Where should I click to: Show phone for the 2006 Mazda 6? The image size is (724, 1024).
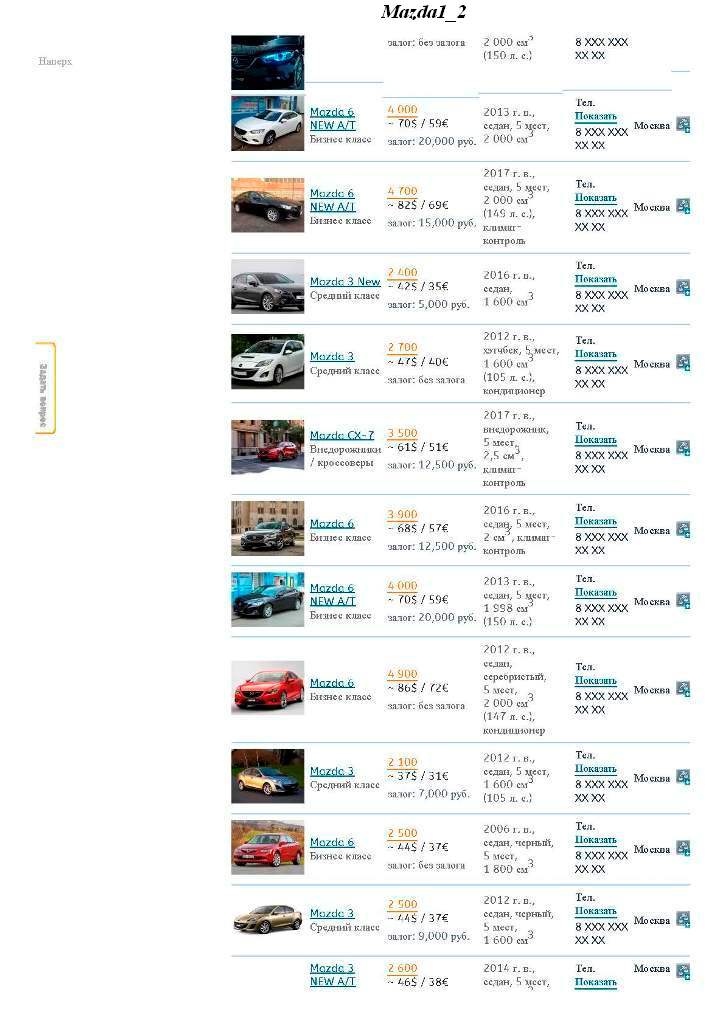coord(595,840)
